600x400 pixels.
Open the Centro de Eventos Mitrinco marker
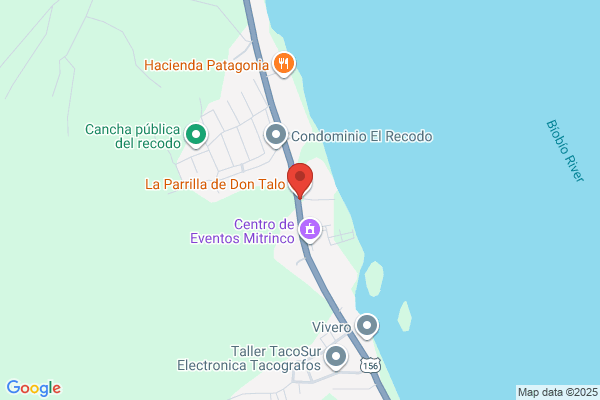(310, 230)
